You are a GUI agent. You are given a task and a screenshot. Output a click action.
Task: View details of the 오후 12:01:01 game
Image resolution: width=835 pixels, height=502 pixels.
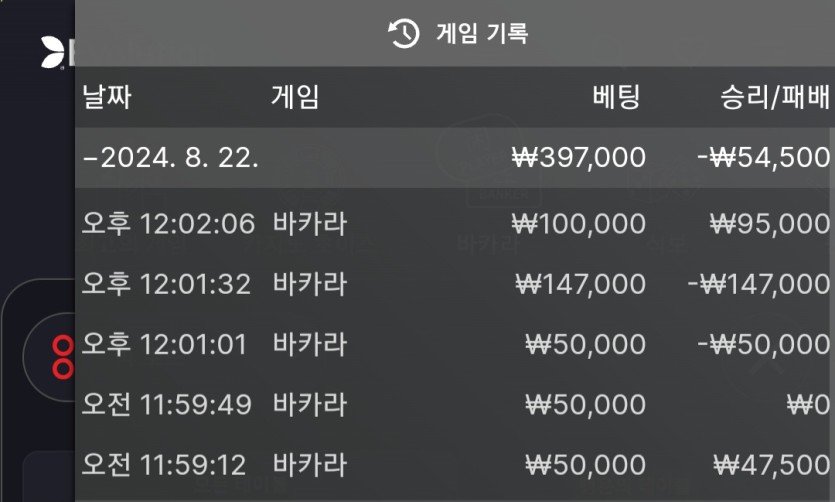455,345
